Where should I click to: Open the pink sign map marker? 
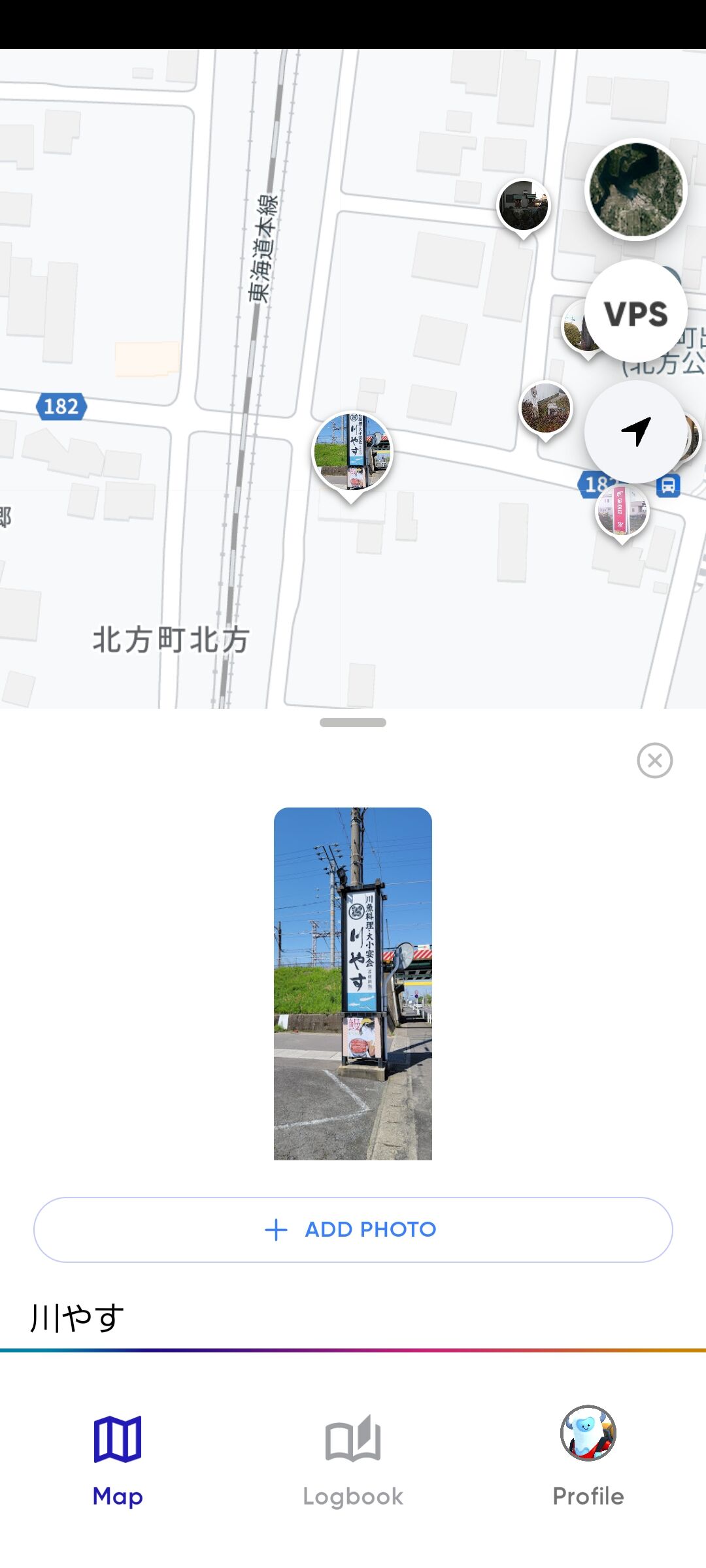tap(622, 510)
